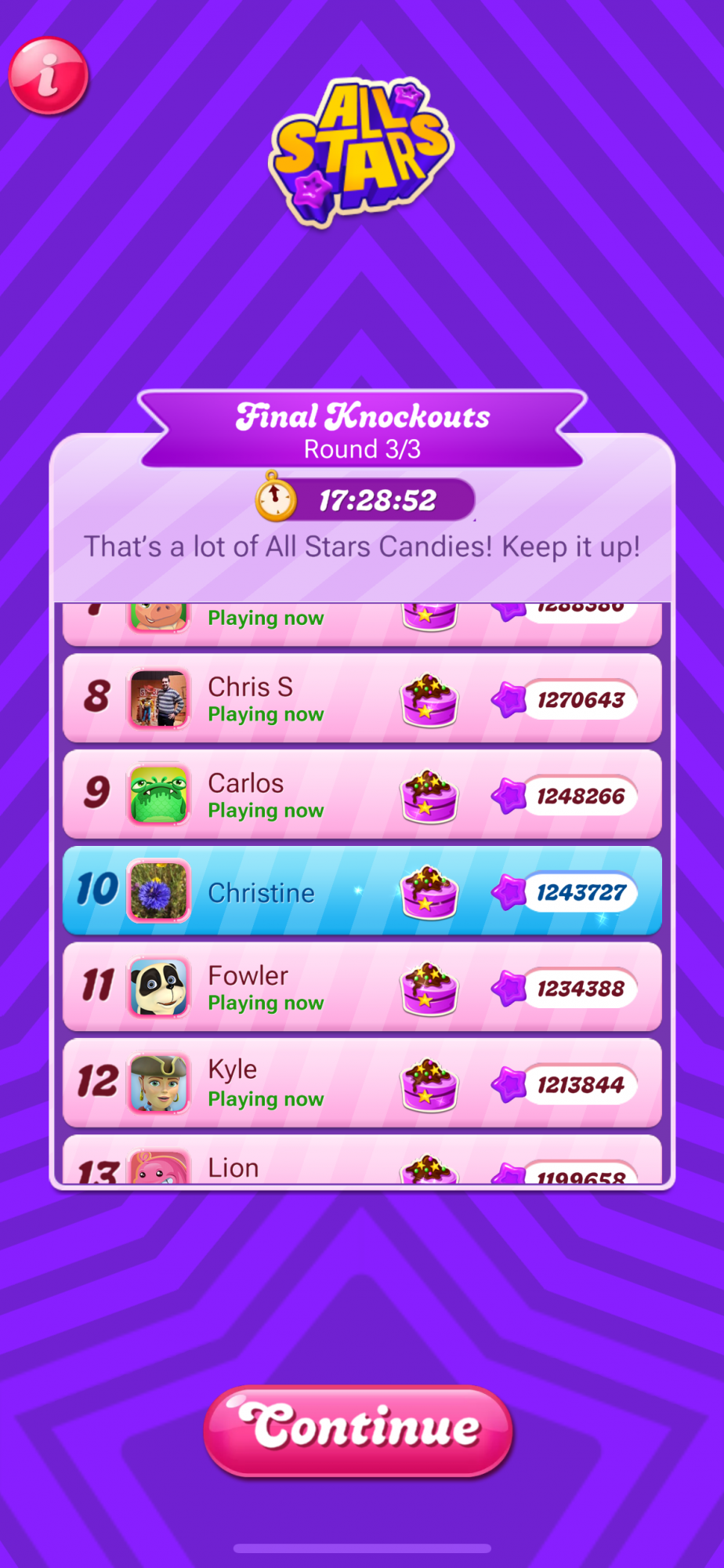This screenshot has height=1568, width=724.
Task: Open the red info button
Action: tap(49, 76)
